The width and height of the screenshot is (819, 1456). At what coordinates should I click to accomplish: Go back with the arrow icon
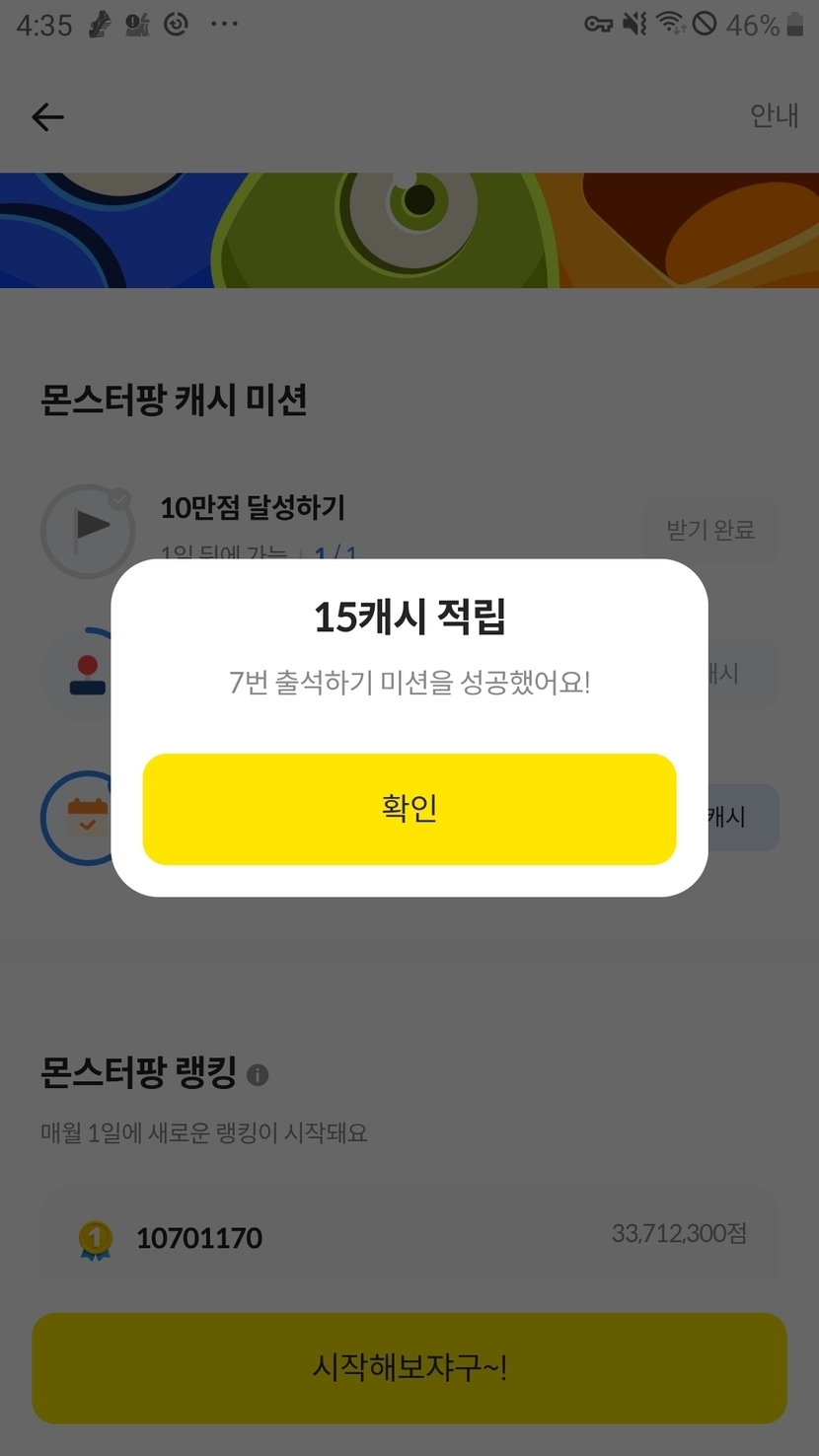47,117
